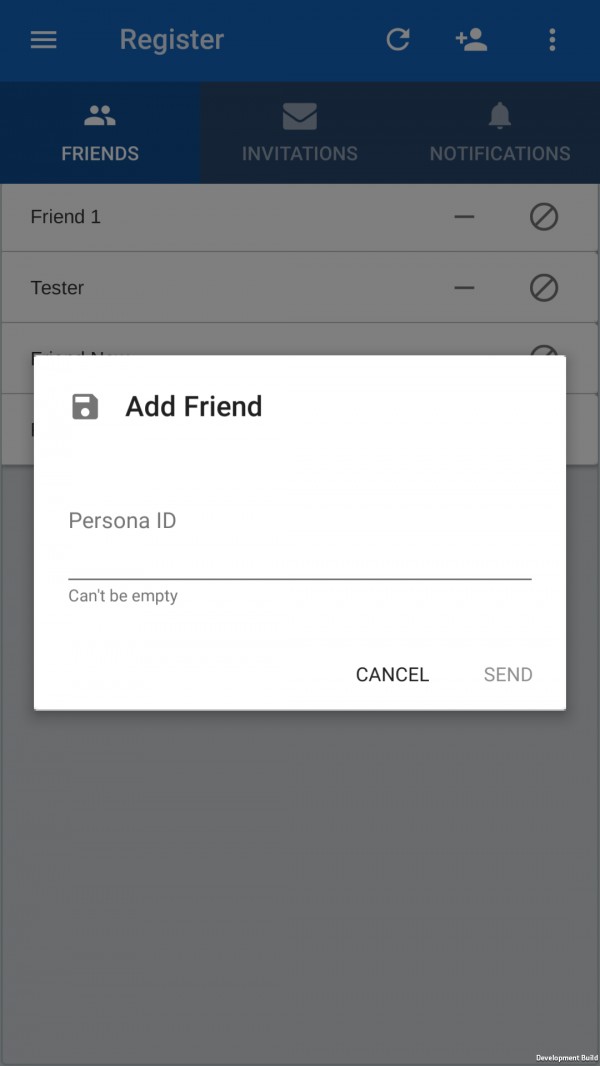This screenshot has width=600, height=1066.
Task: Open the three-dot overflow menu
Action: 552,40
